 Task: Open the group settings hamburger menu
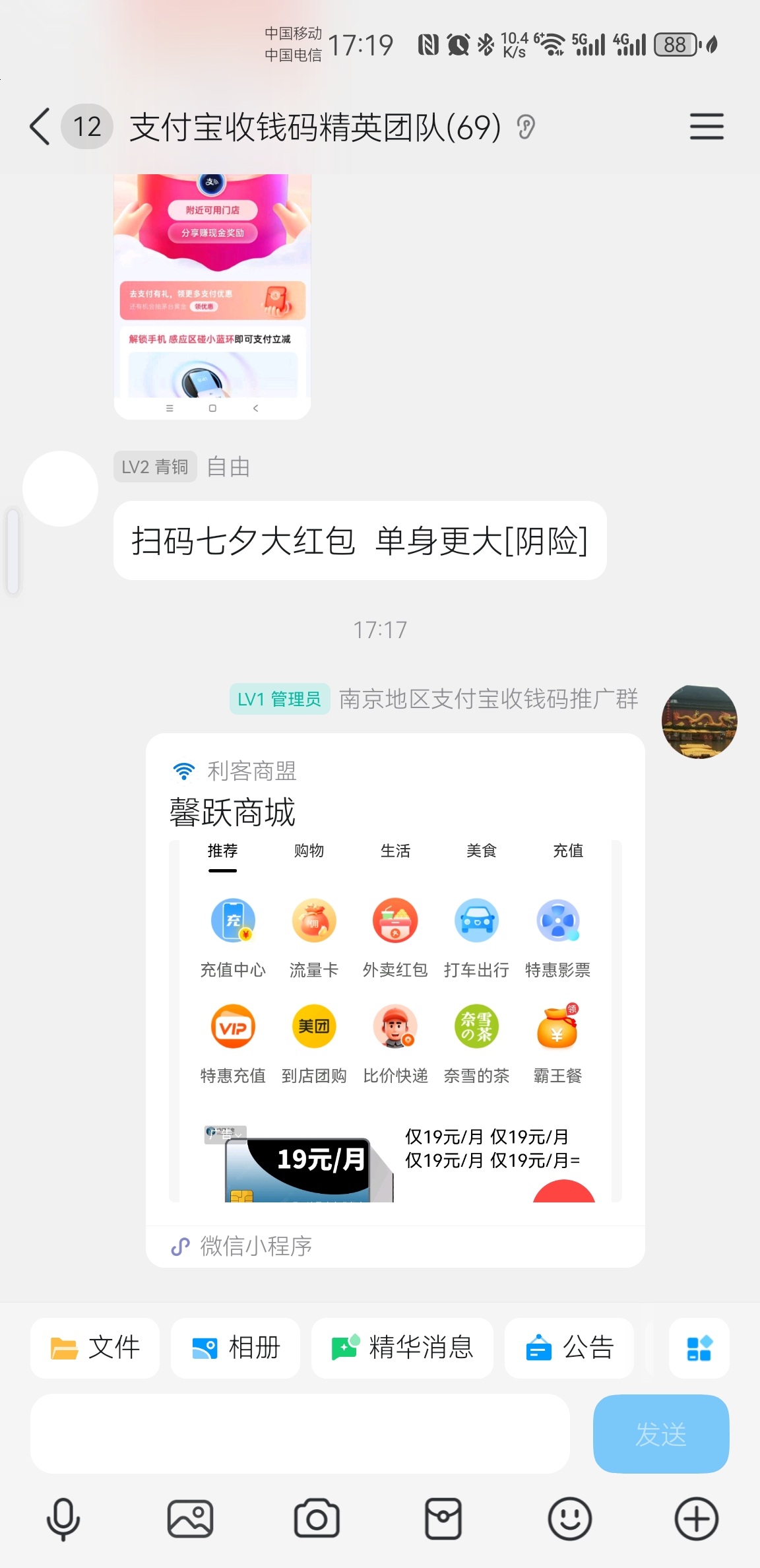(706, 127)
